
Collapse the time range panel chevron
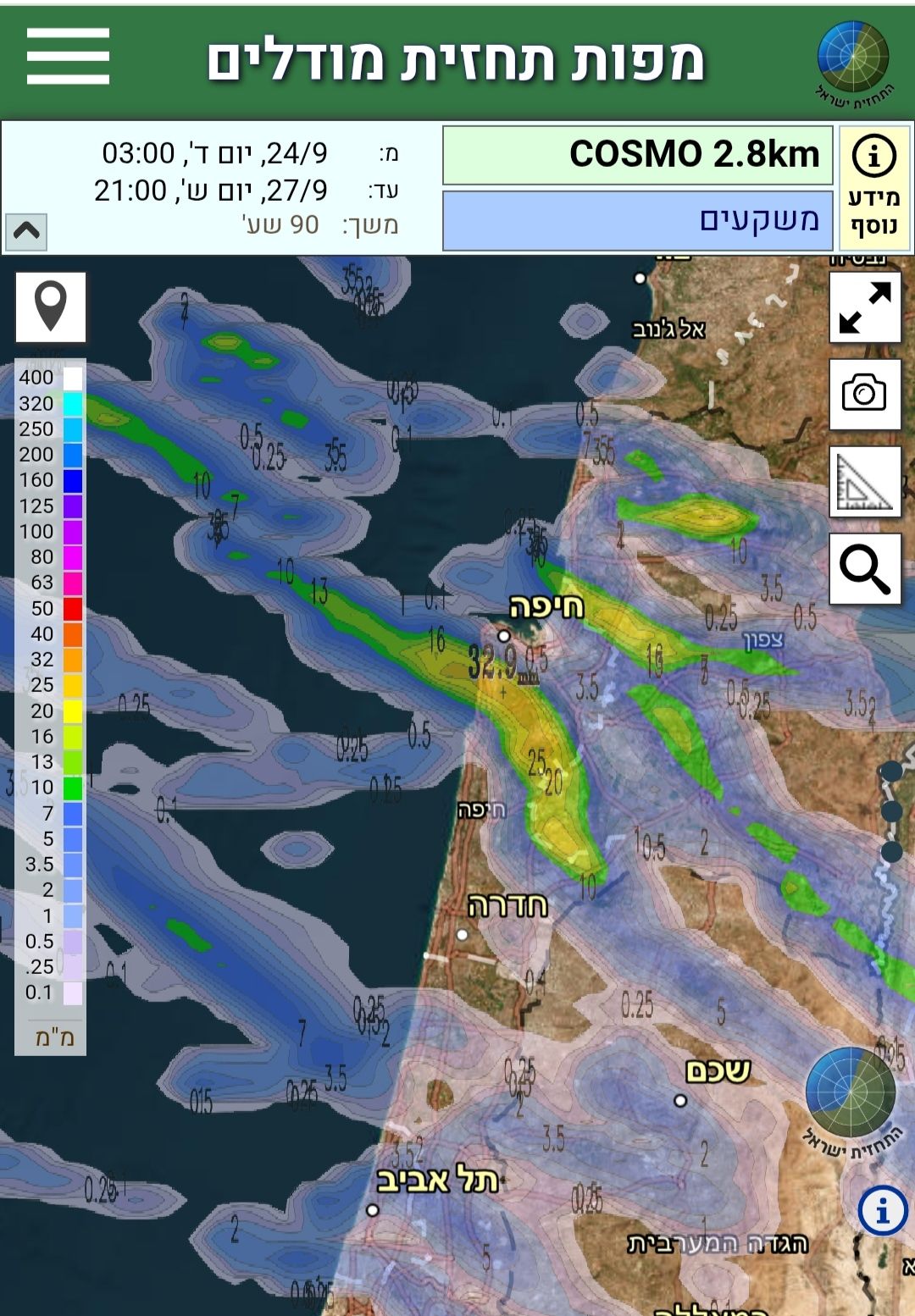click(26, 231)
